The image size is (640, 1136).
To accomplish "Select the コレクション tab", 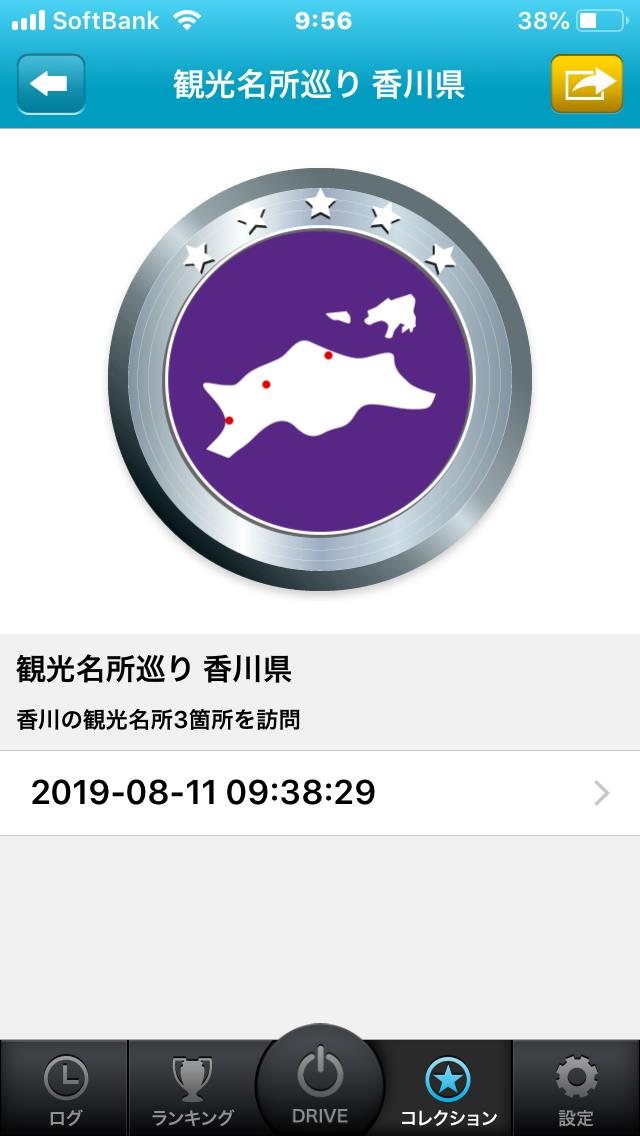I will [447, 1090].
